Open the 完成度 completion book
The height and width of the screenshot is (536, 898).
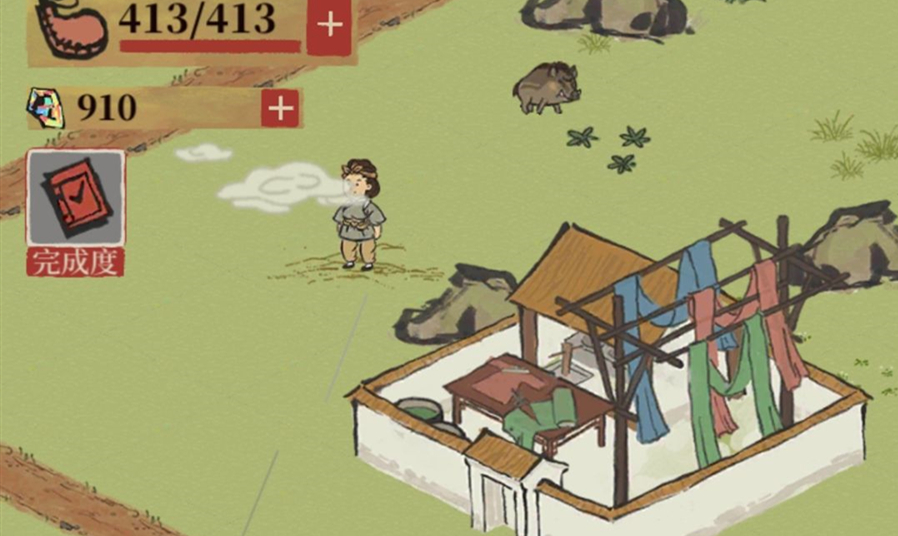point(75,198)
